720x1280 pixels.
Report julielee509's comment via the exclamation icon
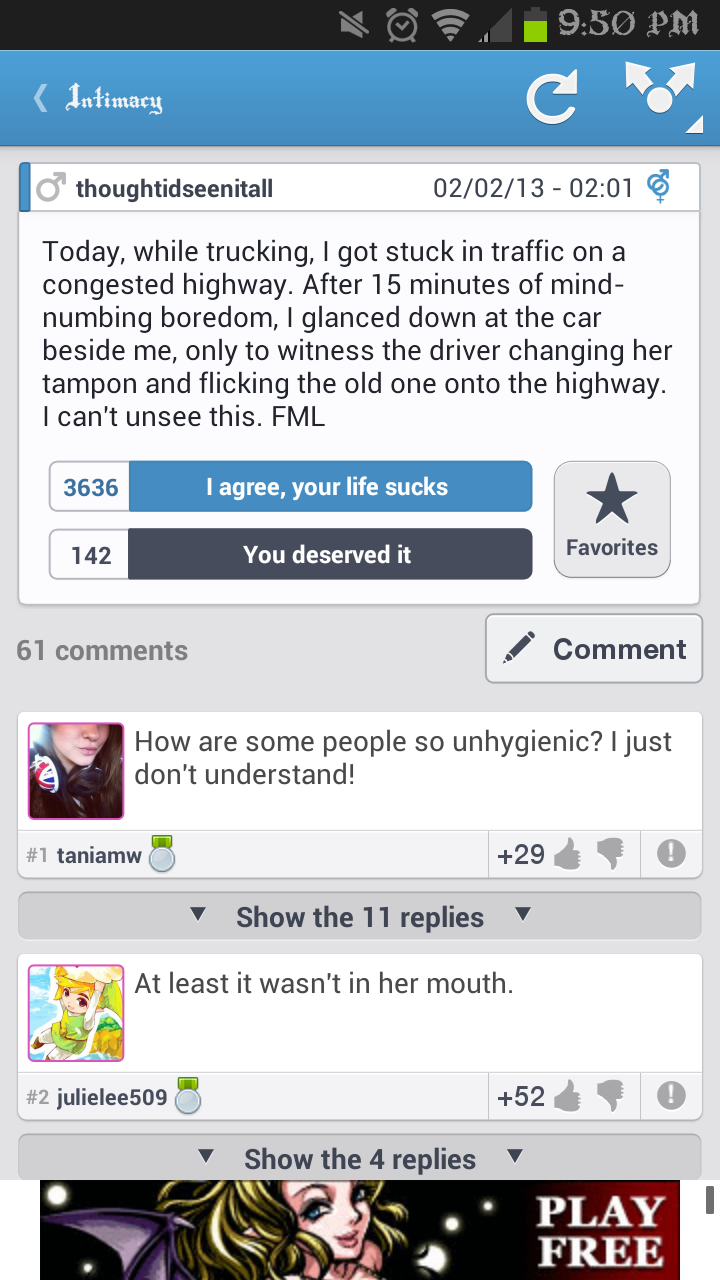click(671, 1096)
